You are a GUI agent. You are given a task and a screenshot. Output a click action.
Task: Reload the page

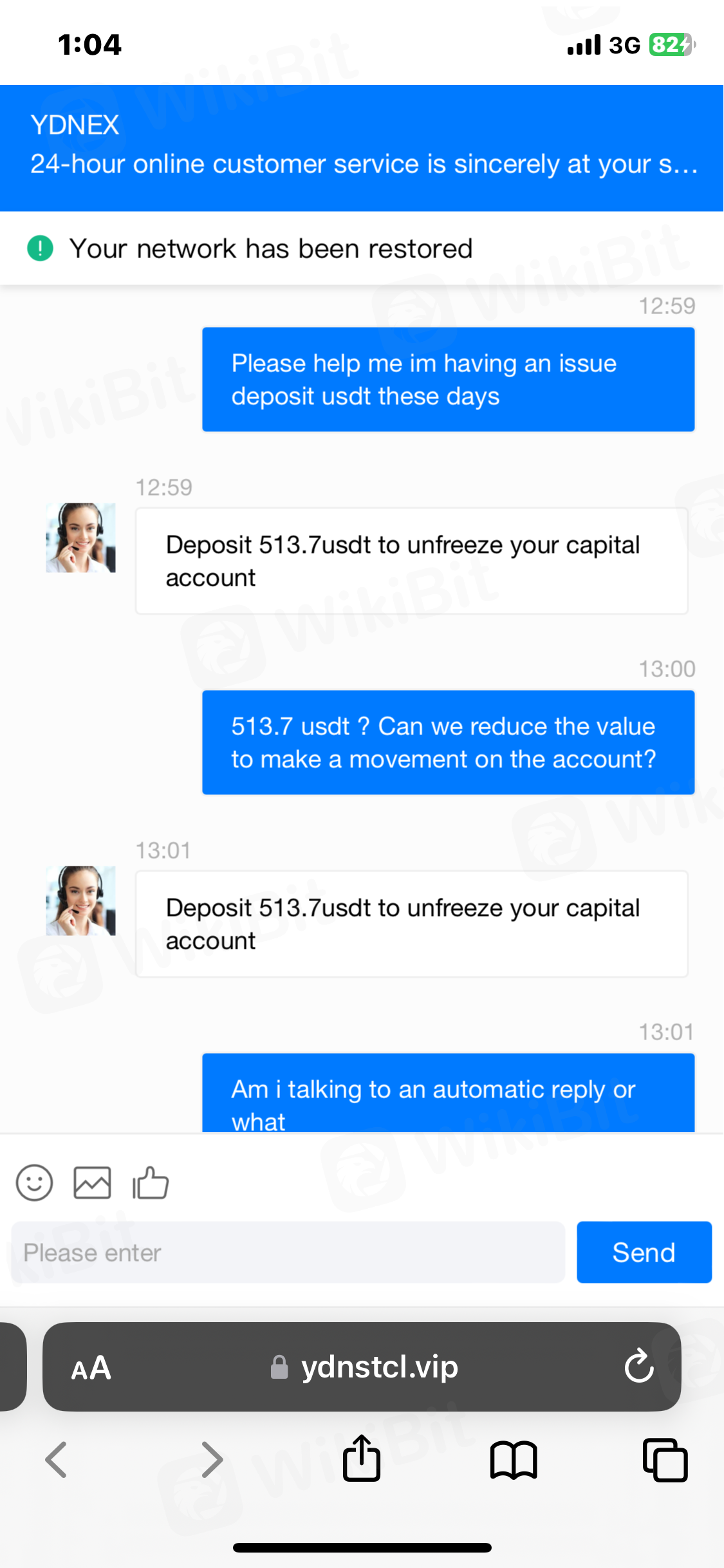pyautogui.click(x=638, y=1367)
